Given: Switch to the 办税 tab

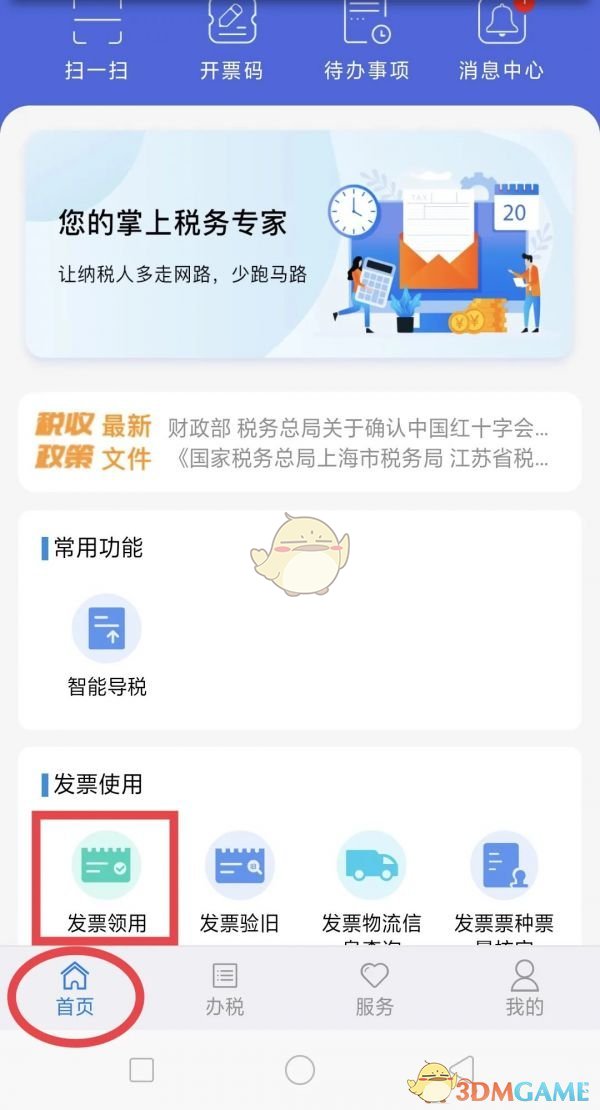Looking at the screenshot, I should point(225,988).
